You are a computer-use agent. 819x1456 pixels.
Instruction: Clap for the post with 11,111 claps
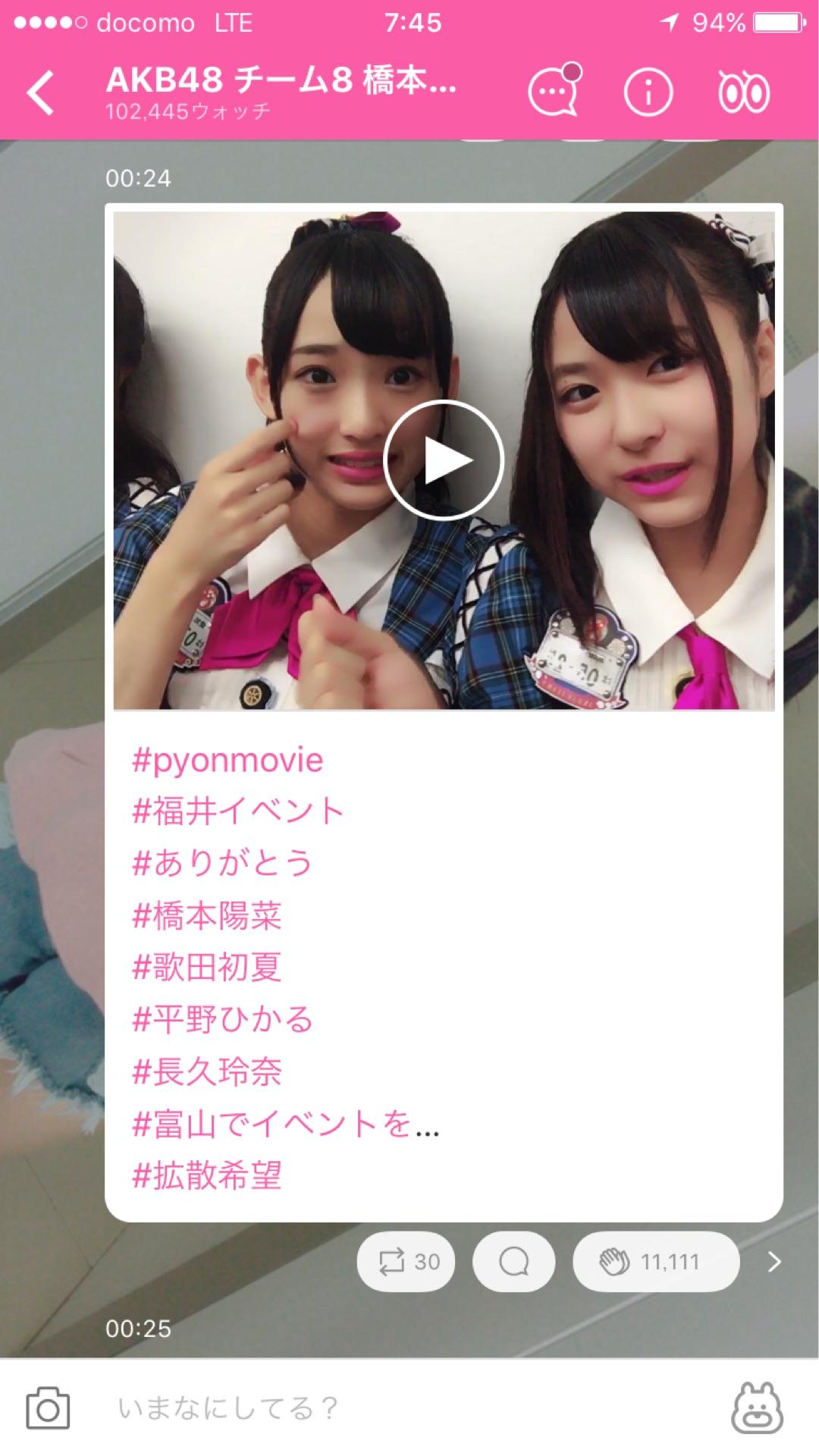coord(655,1262)
